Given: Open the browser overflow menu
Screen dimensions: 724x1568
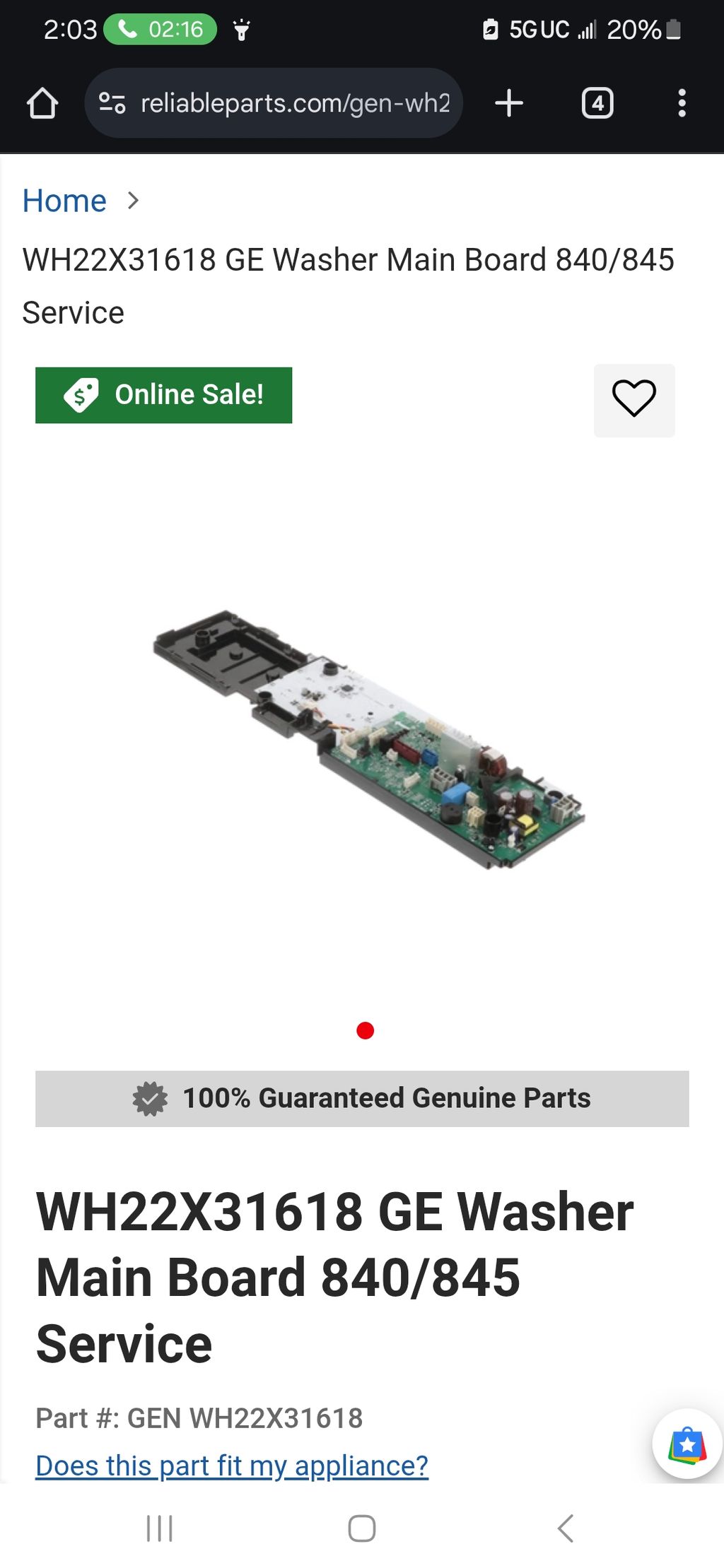Looking at the screenshot, I should click(682, 103).
